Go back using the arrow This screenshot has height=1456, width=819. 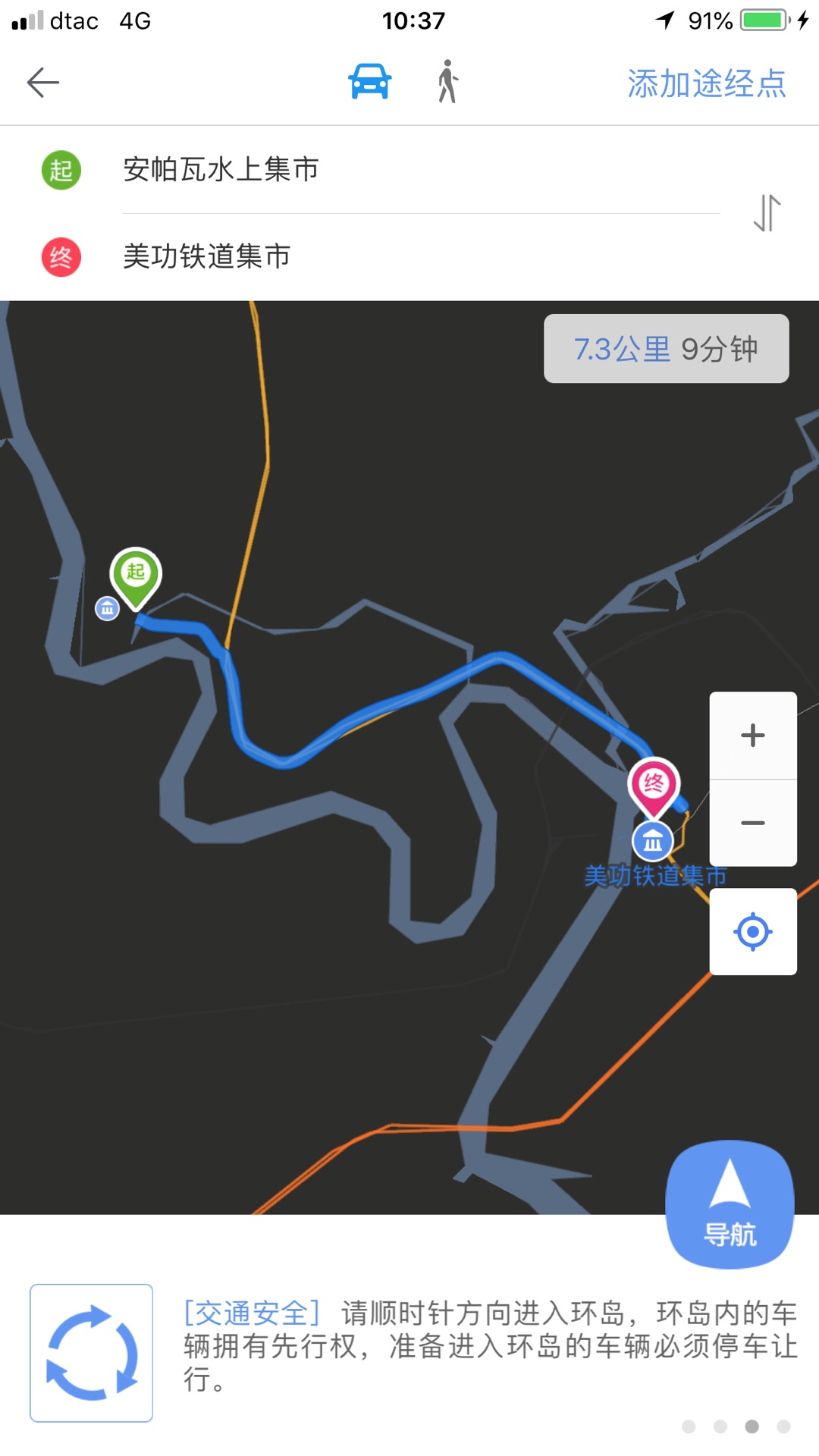coord(43,83)
